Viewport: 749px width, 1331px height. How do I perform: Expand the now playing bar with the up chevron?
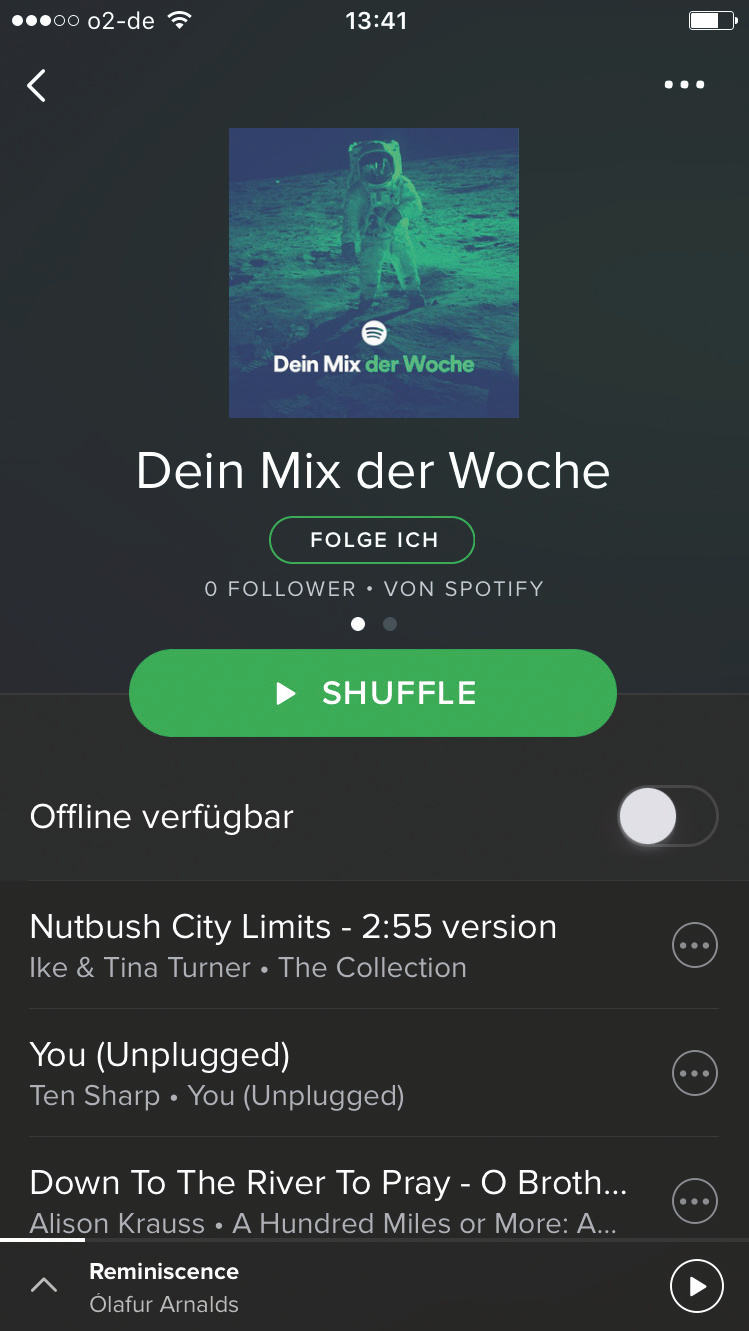click(x=44, y=1286)
